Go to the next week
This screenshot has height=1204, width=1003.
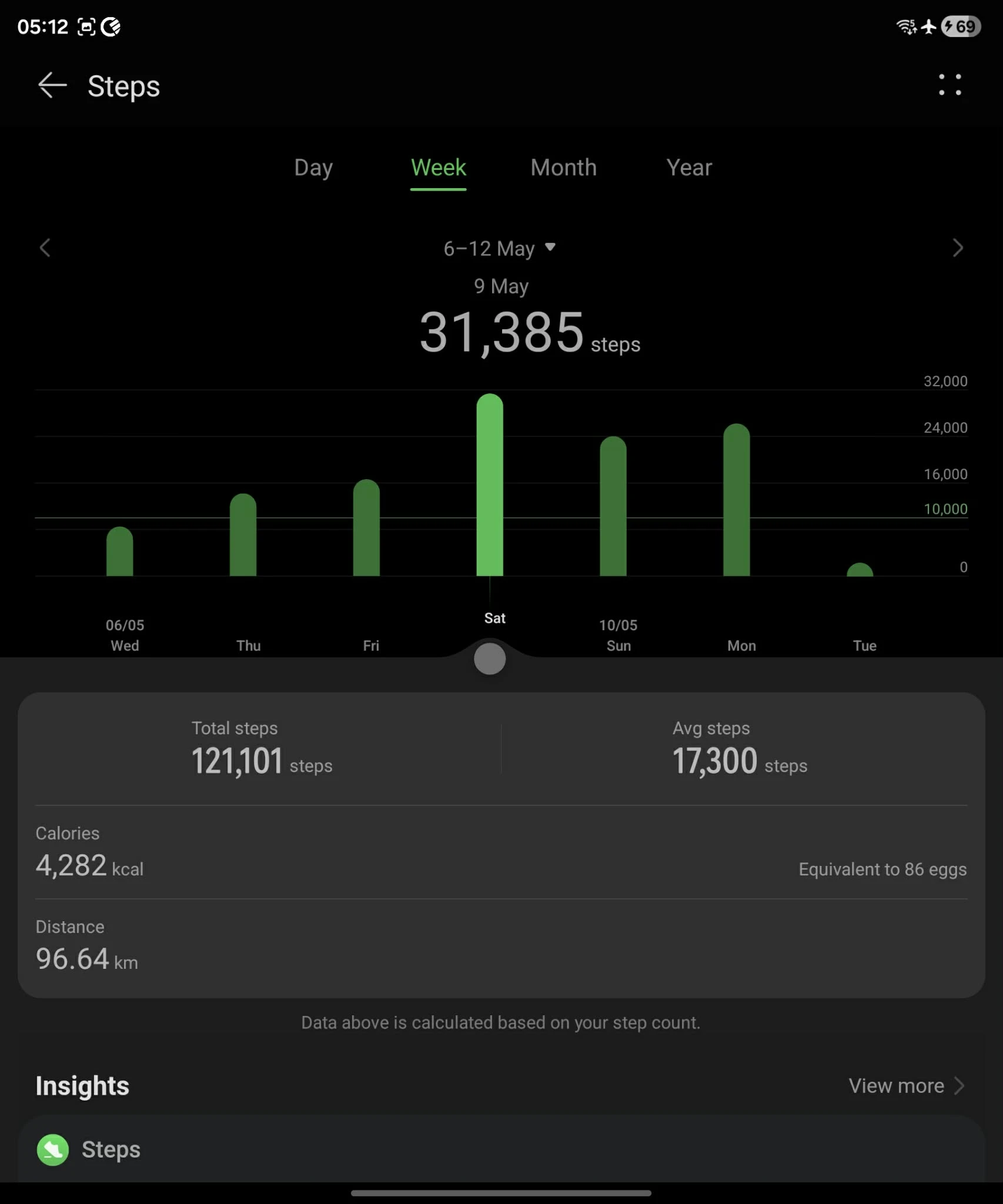click(x=958, y=248)
